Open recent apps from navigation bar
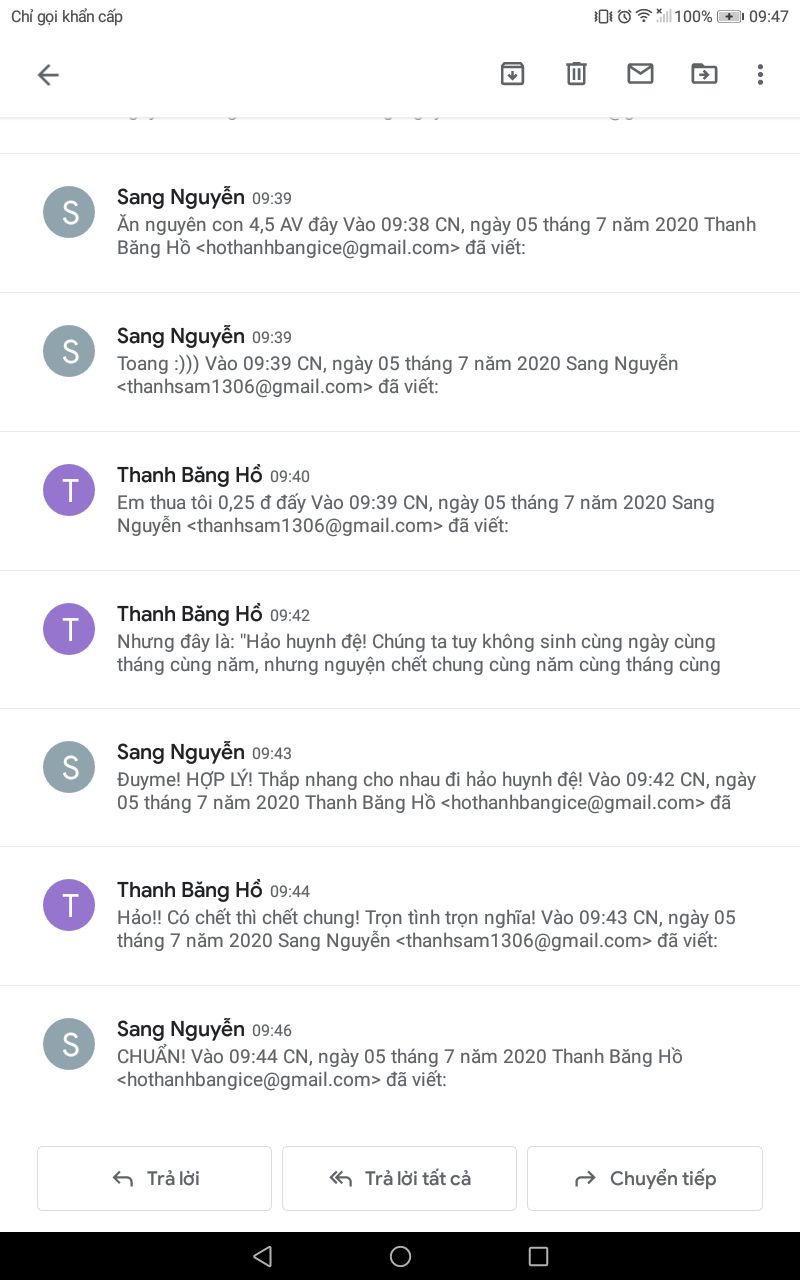 click(538, 1256)
